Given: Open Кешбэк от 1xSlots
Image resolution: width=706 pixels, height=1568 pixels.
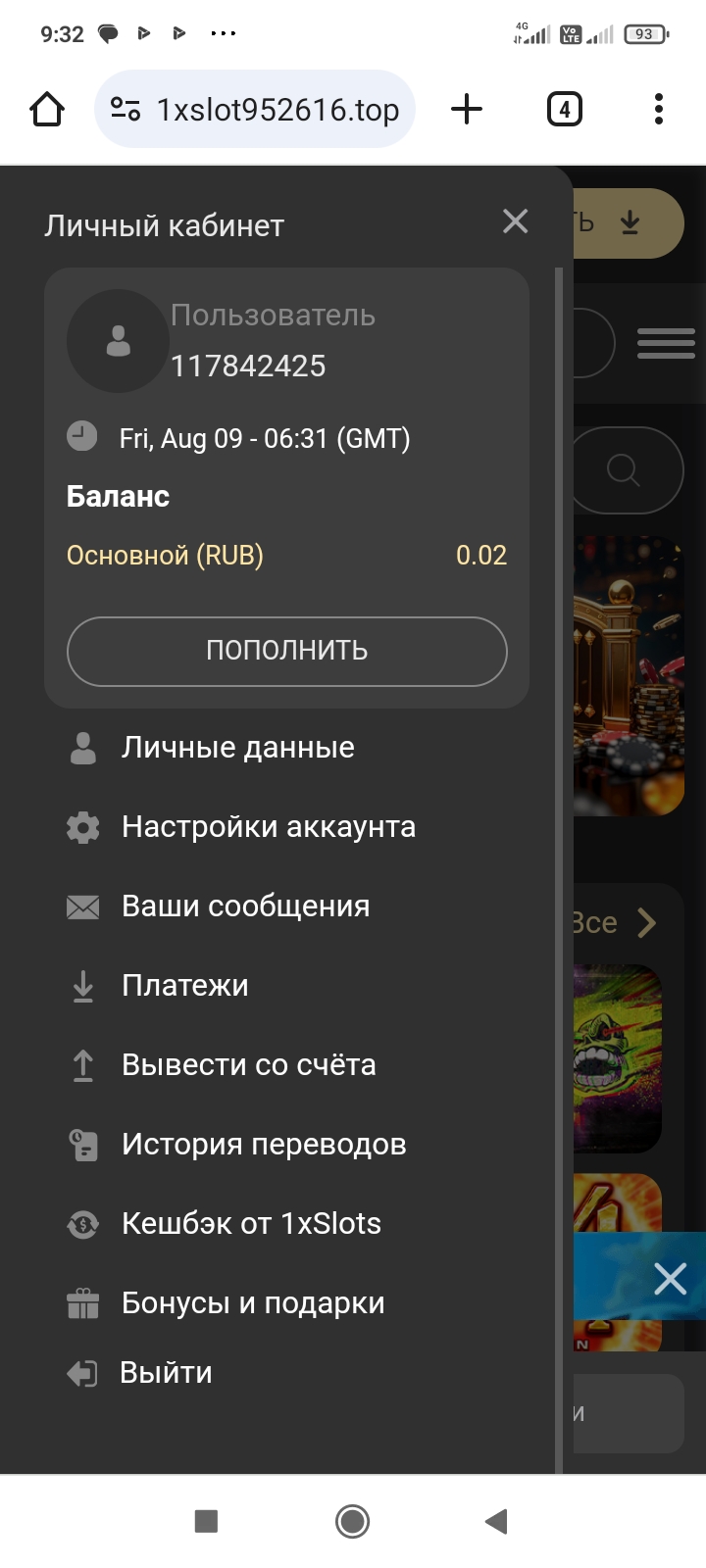Looking at the screenshot, I should point(251,1224).
